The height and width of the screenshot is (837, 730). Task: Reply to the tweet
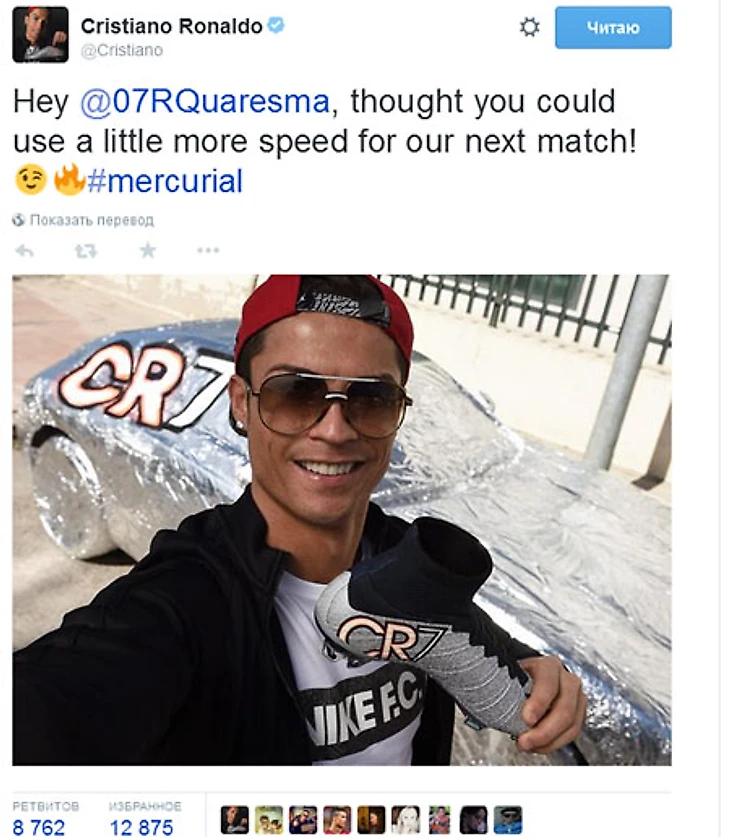(x=25, y=250)
